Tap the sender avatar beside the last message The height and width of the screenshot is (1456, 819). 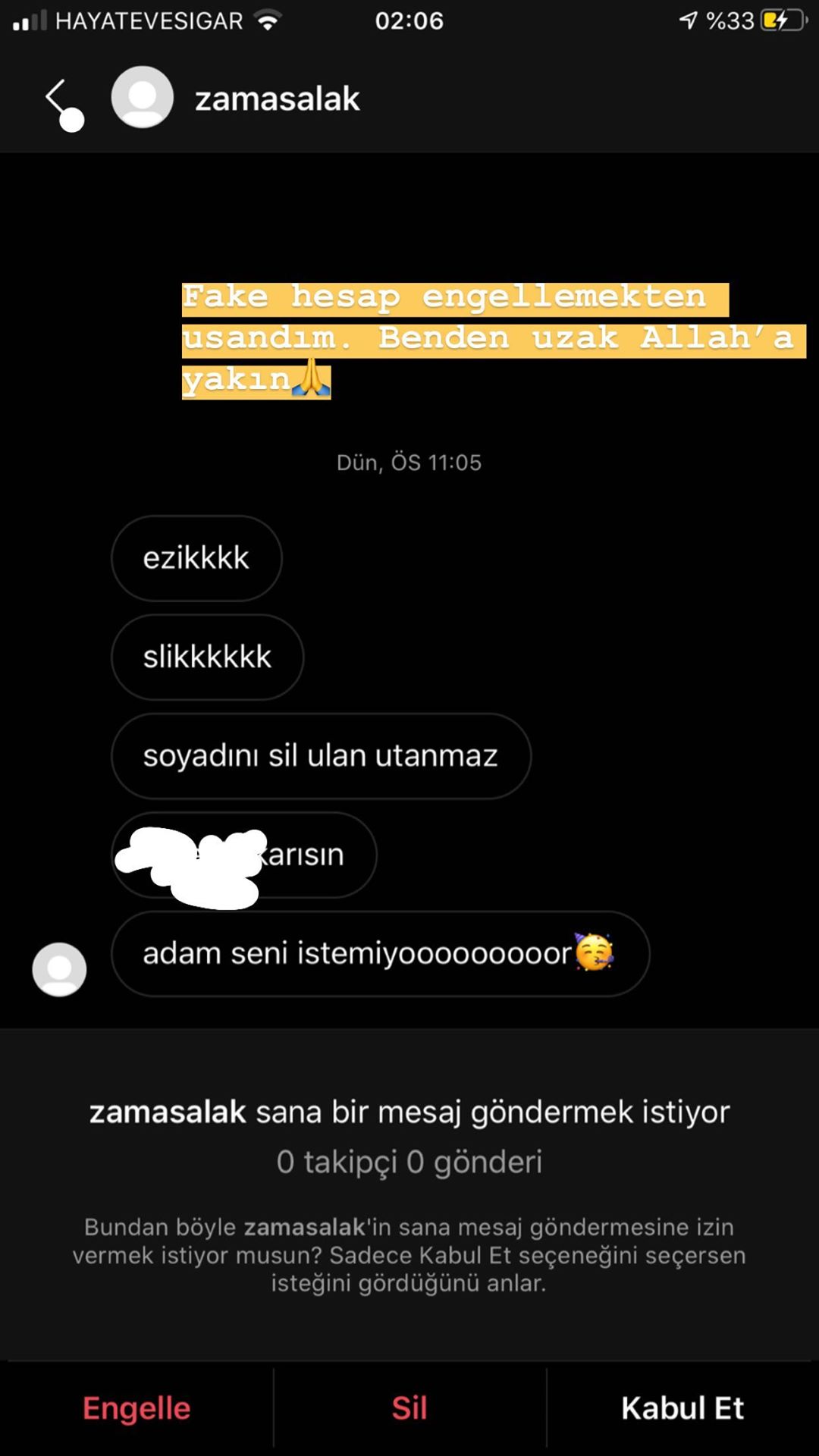(59, 969)
